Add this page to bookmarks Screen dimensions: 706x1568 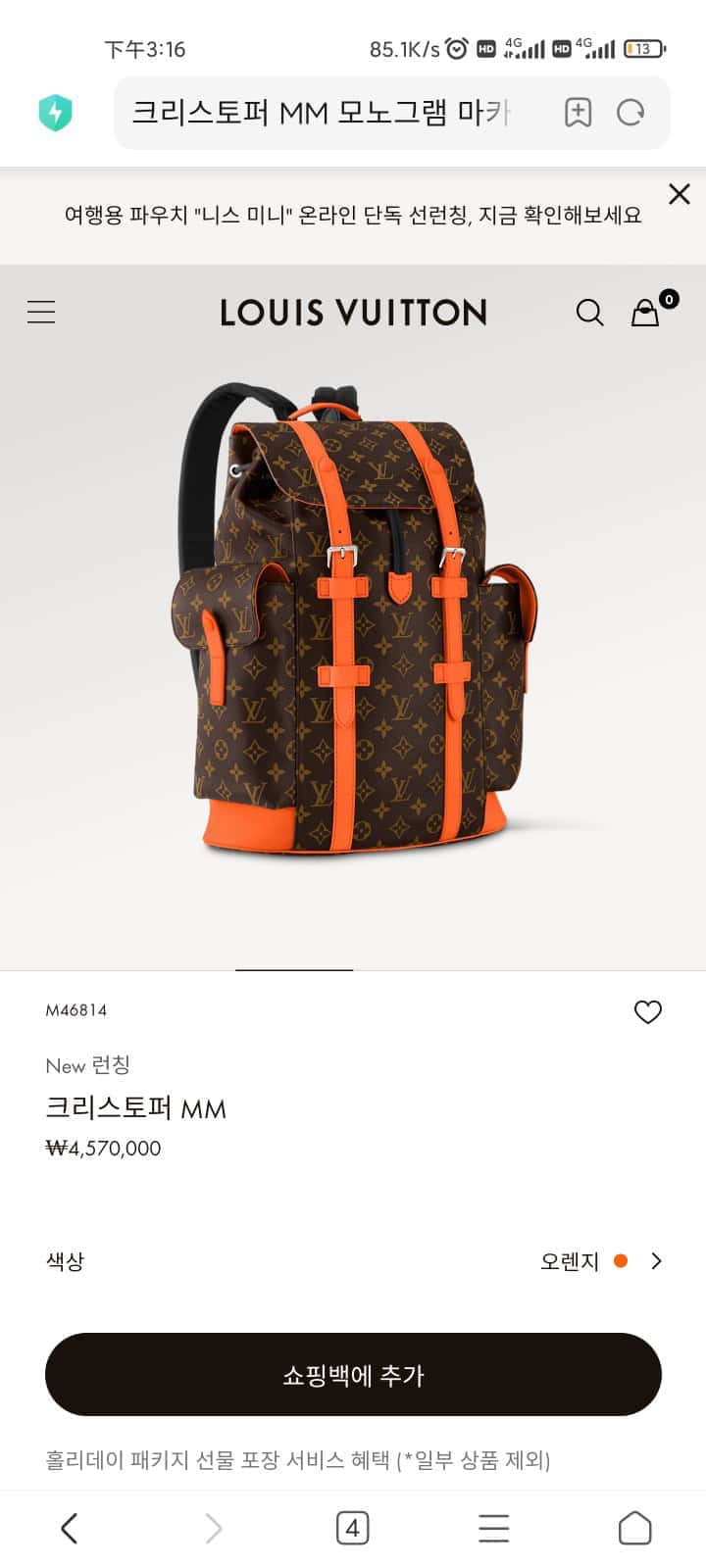(578, 113)
